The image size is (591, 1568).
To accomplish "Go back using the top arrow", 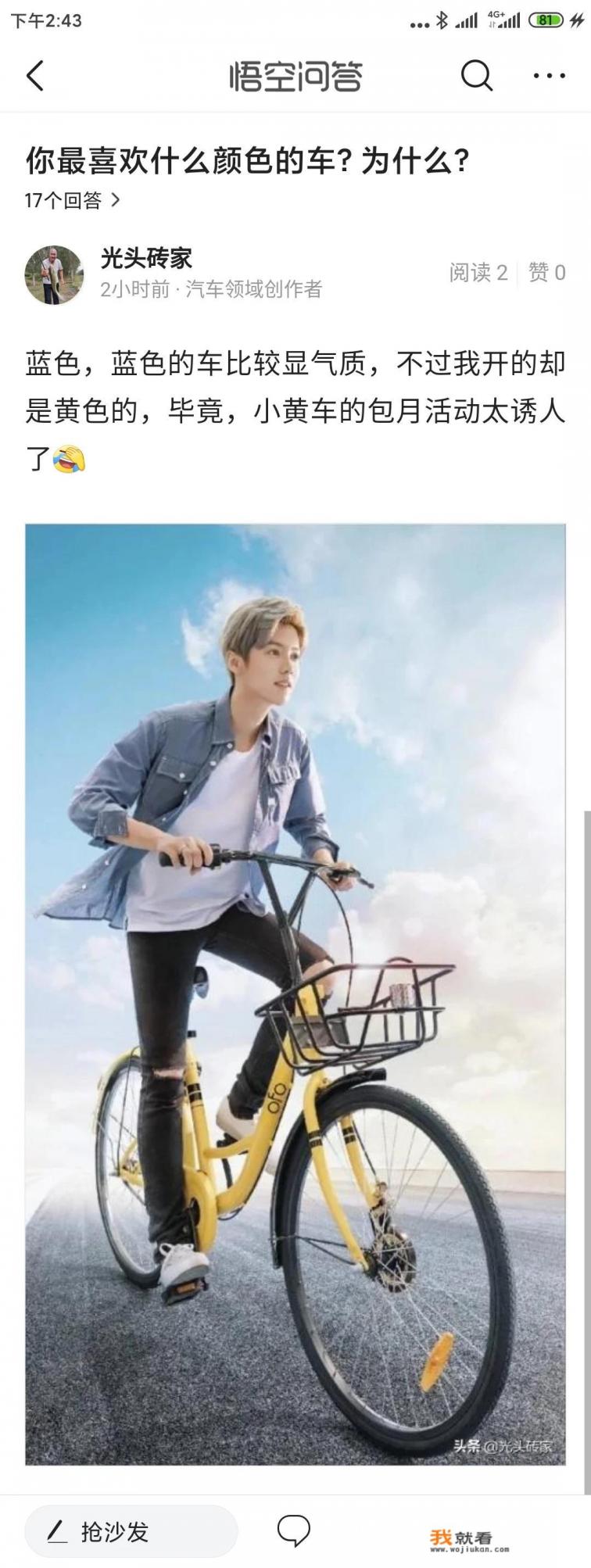I will (35, 77).
